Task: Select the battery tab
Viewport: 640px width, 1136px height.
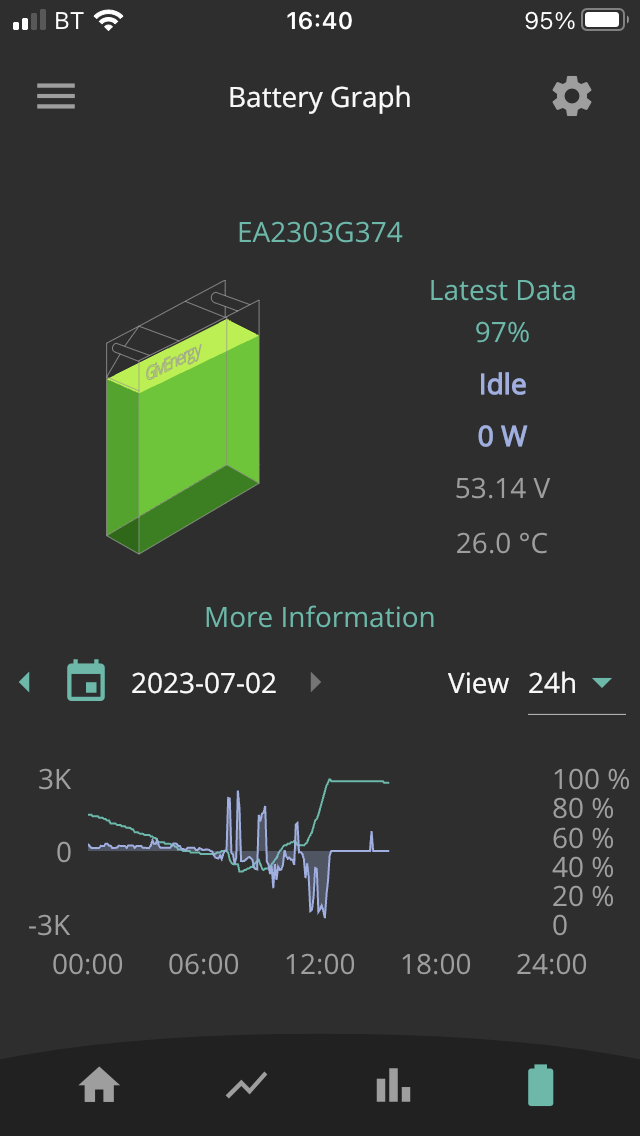Action: [x=541, y=1085]
